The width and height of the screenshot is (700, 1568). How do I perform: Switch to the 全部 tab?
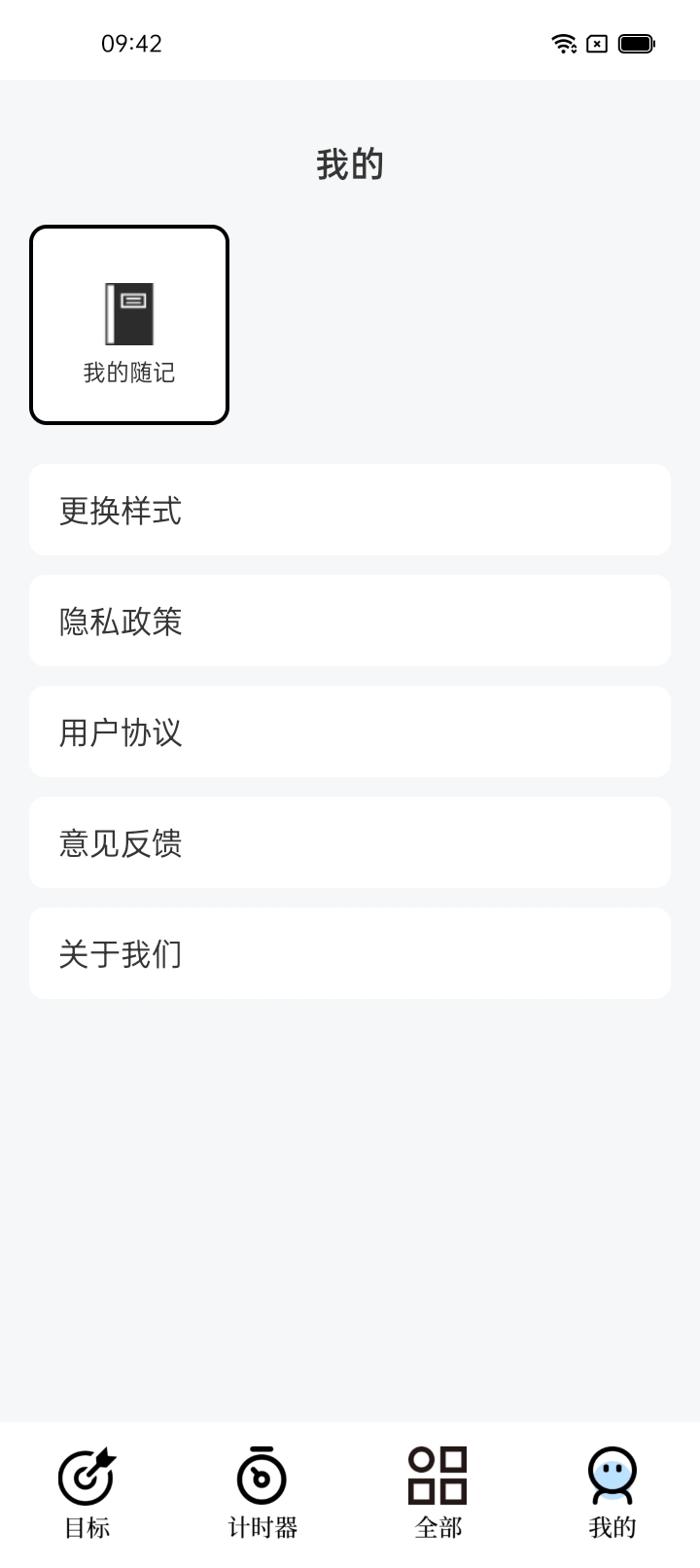[436, 1493]
